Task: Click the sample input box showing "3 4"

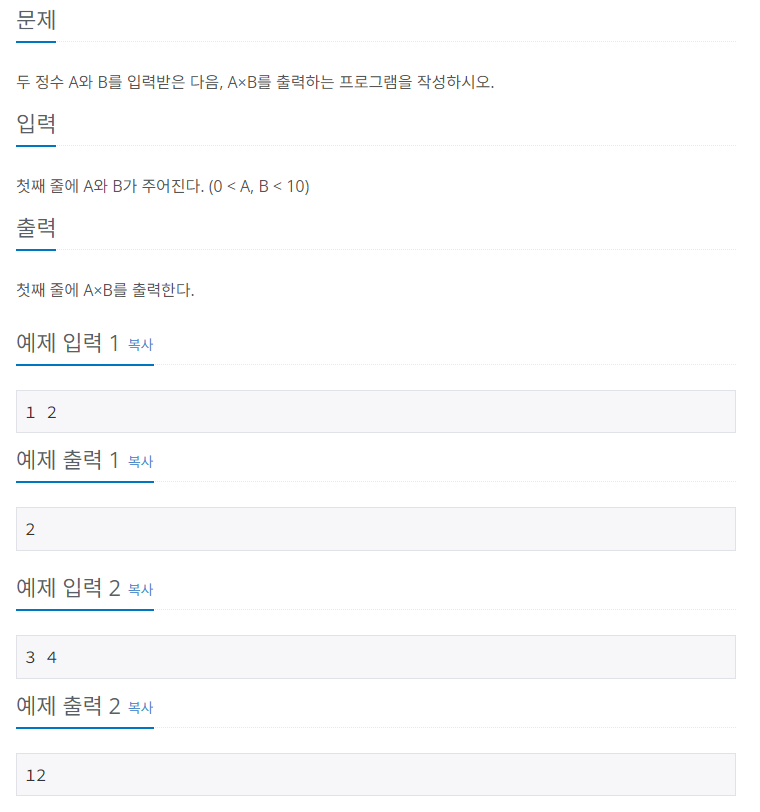Action: pyautogui.click(x=376, y=657)
